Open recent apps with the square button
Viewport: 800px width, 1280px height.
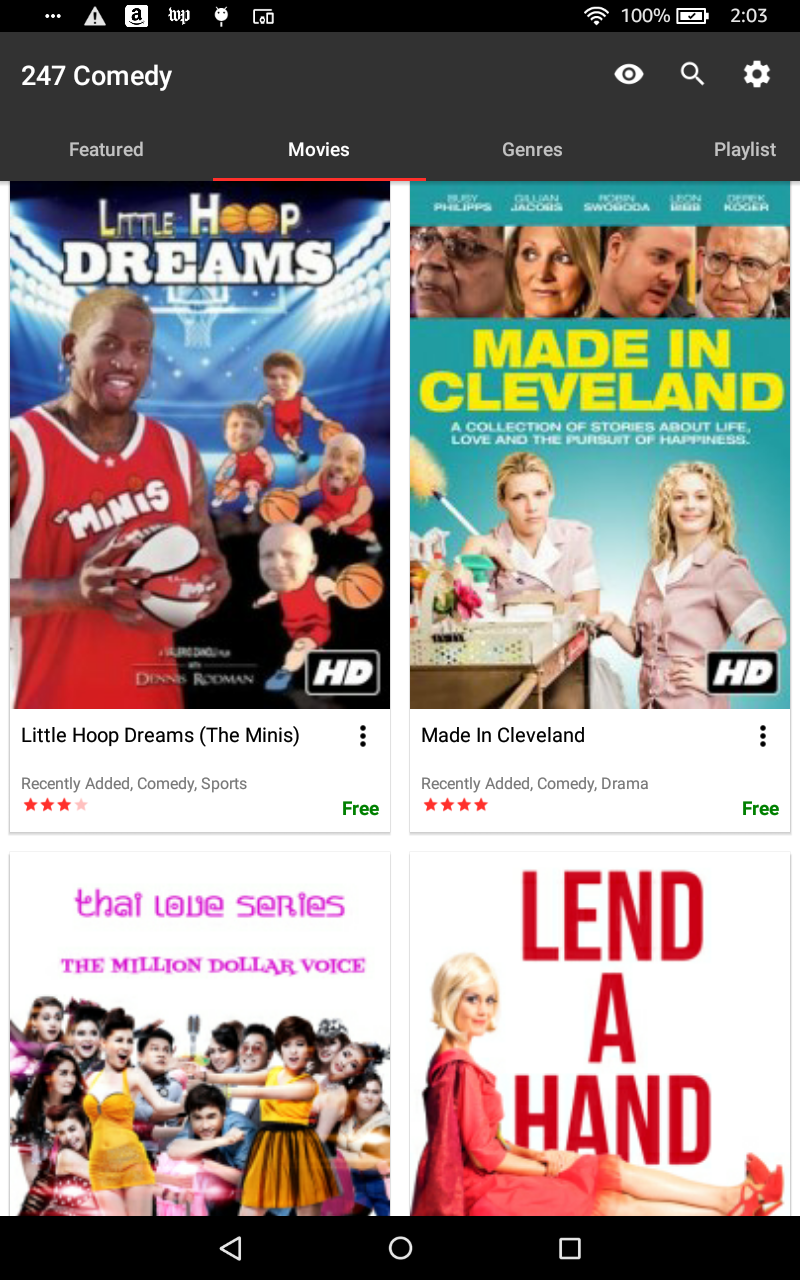pyautogui.click(x=569, y=1247)
